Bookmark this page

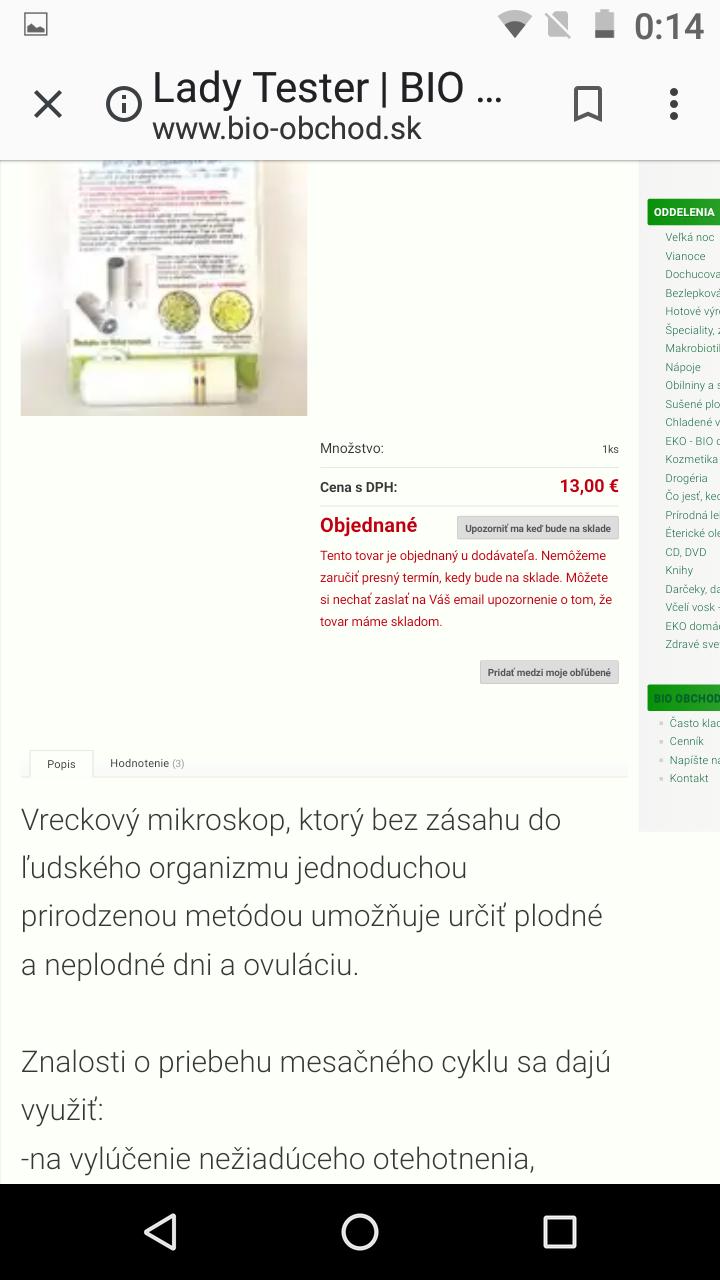pyautogui.click(x=588, y=104)
